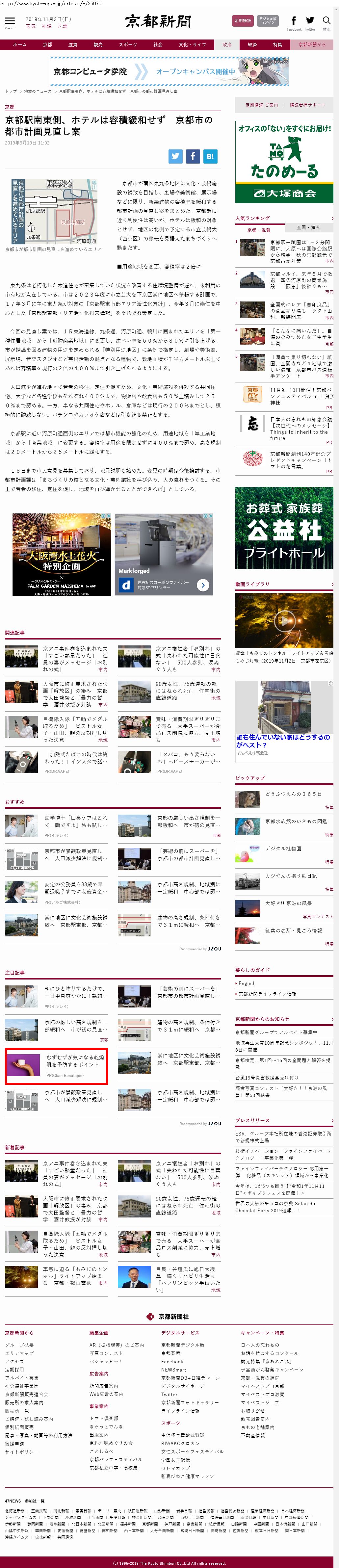The image size is (339, 1568).
Task: Log in to デジタル版
Action: click(x=268, y=21)
